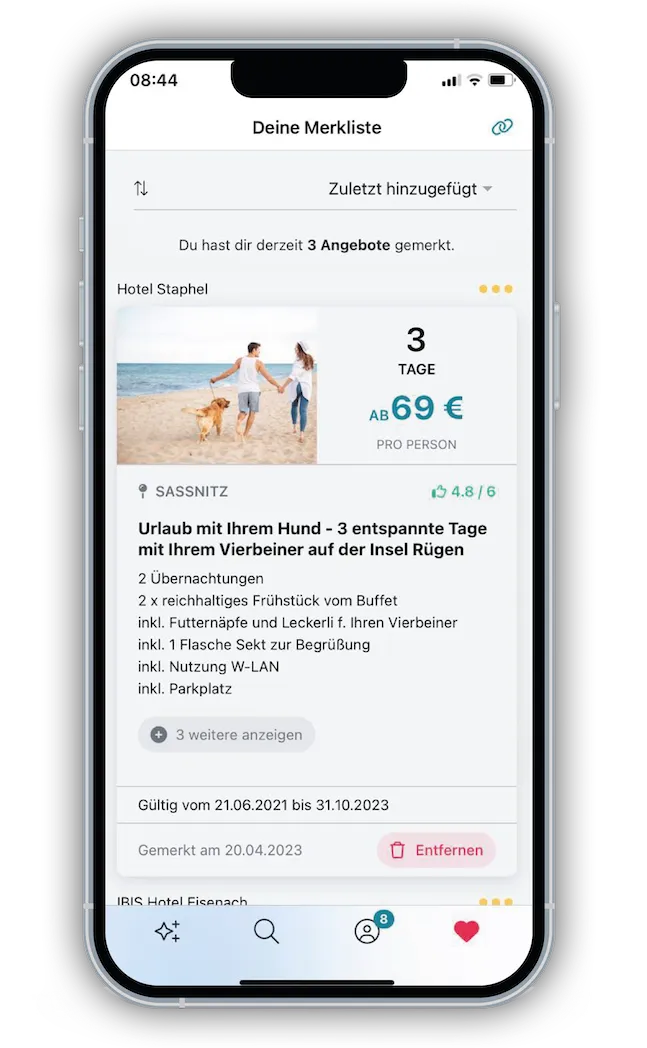Image resolution: width=647 pixels, height=1048 pixels.
Task: Open the 'Zuletzt hinzugefügt' sort dropdown
Action: [x=410, y=189]
